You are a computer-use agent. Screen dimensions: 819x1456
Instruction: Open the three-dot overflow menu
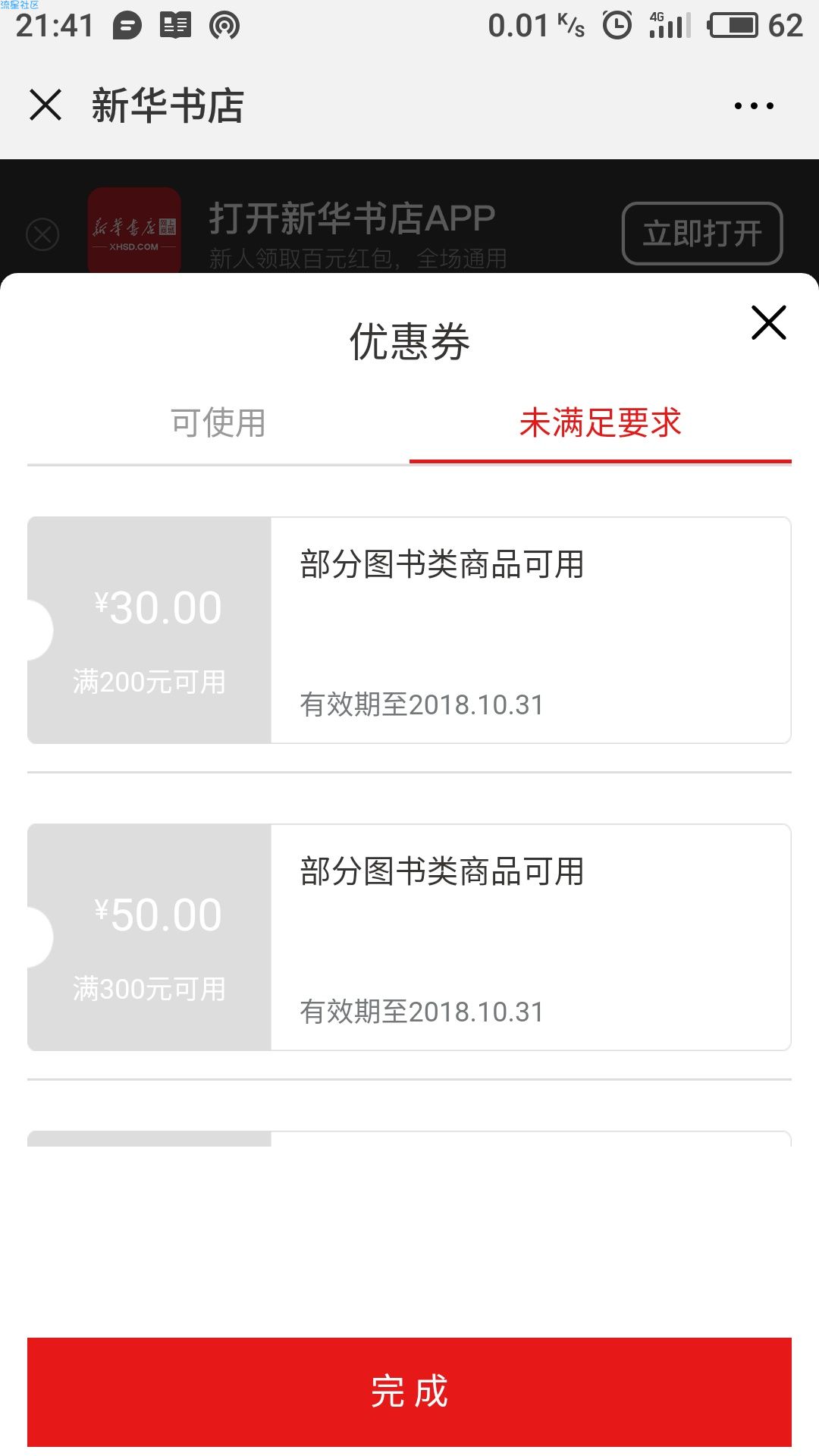754,105
